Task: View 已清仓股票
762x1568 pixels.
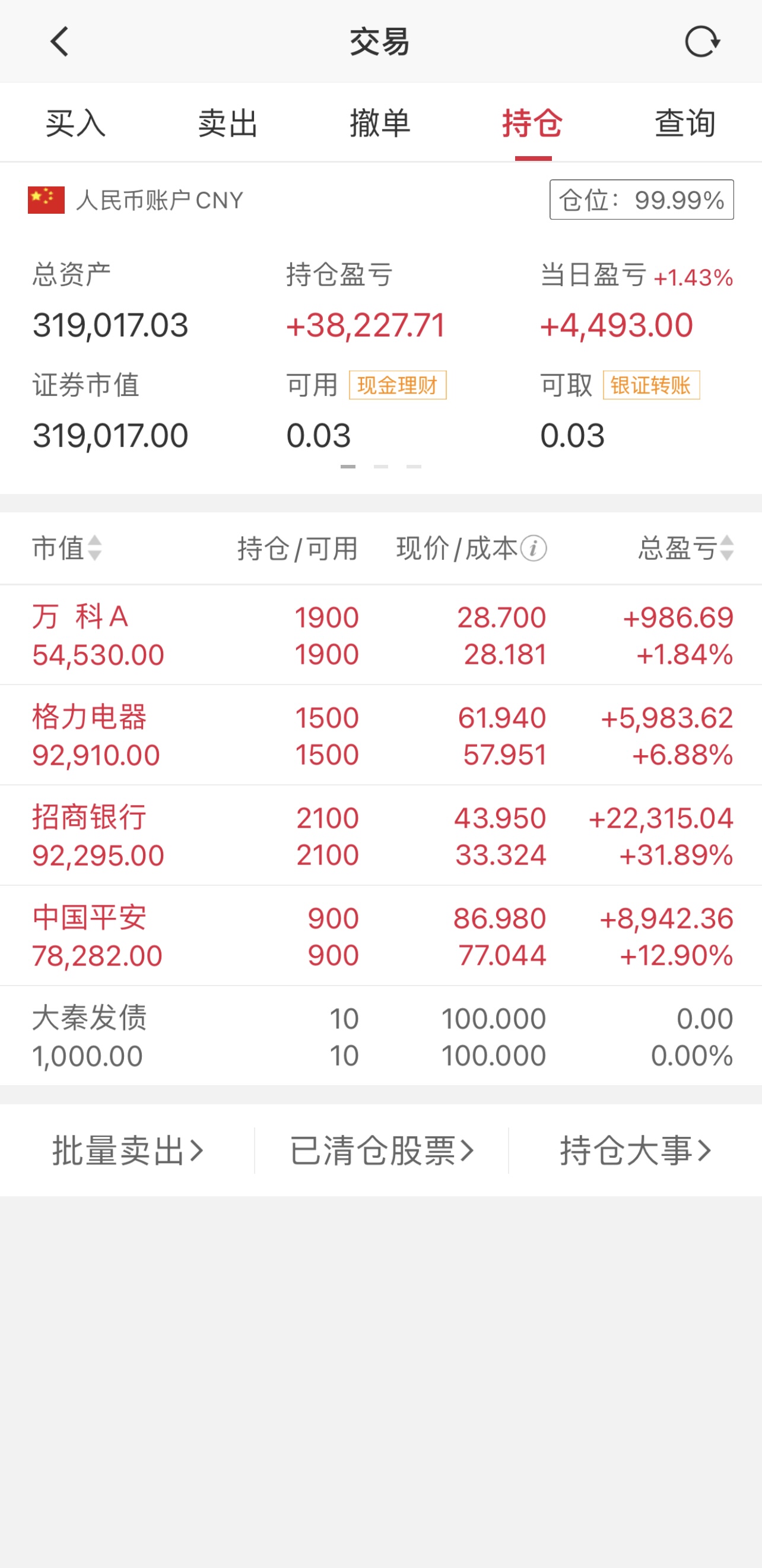Action: click(x=382, y=1151)
